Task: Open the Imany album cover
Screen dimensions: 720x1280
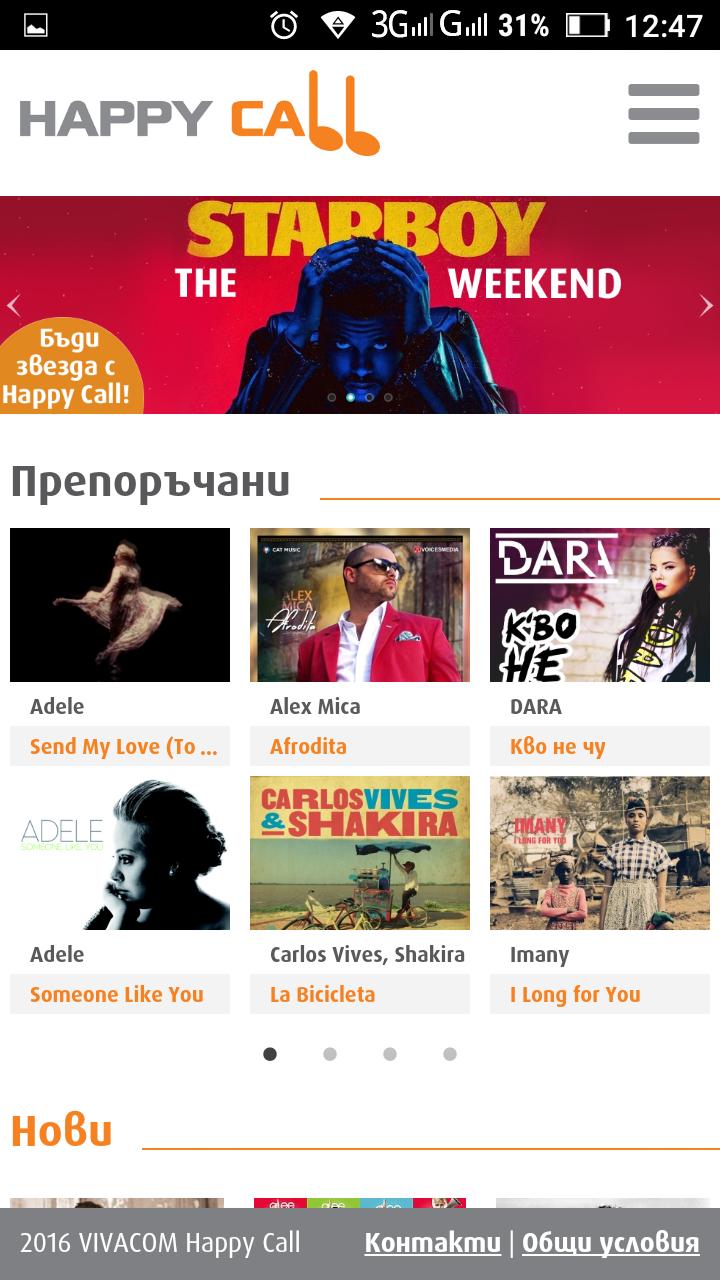Action: point(600,853)
